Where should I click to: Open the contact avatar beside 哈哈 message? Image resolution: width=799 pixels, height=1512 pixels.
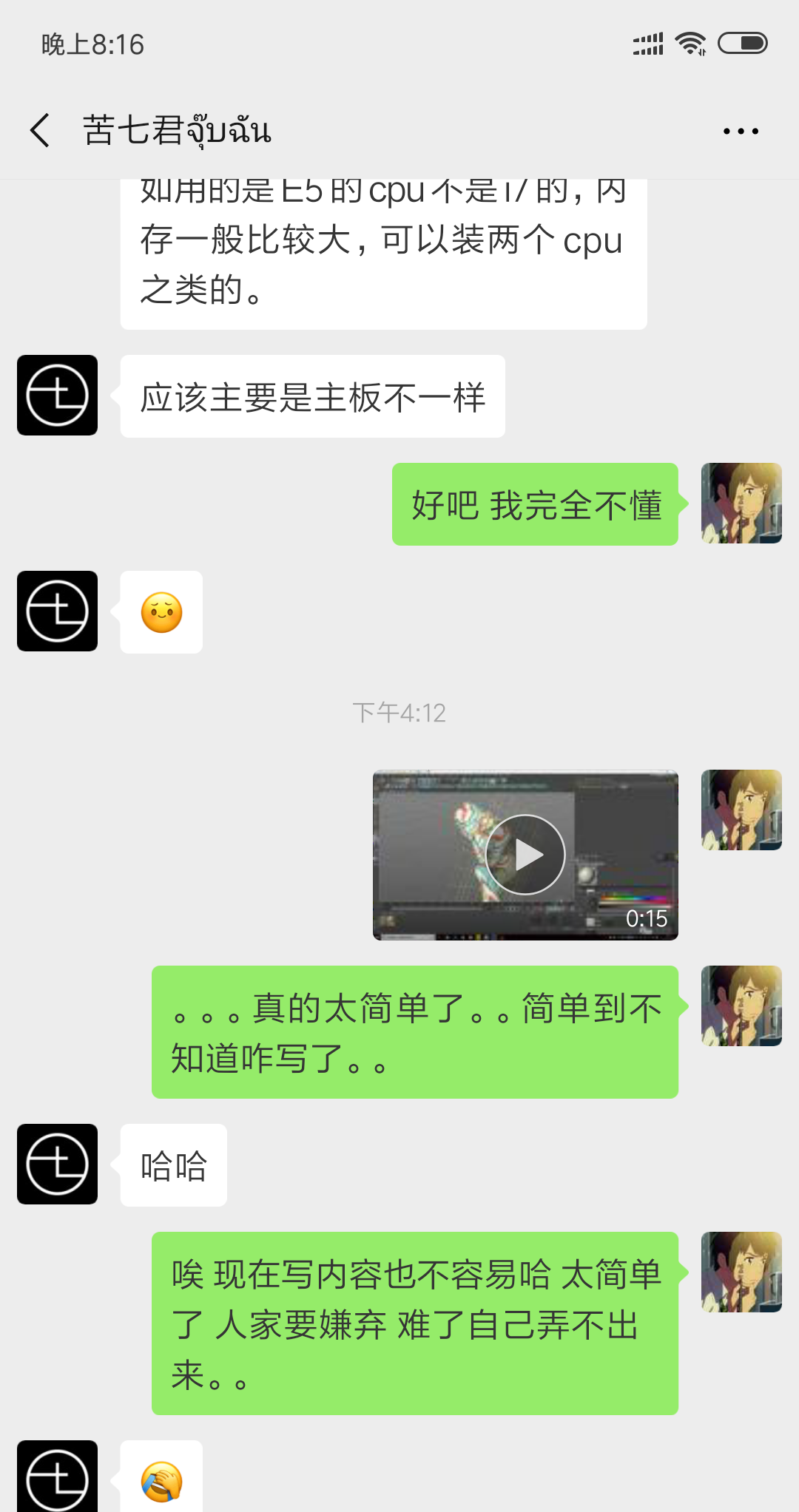(x=58, y=1164)
